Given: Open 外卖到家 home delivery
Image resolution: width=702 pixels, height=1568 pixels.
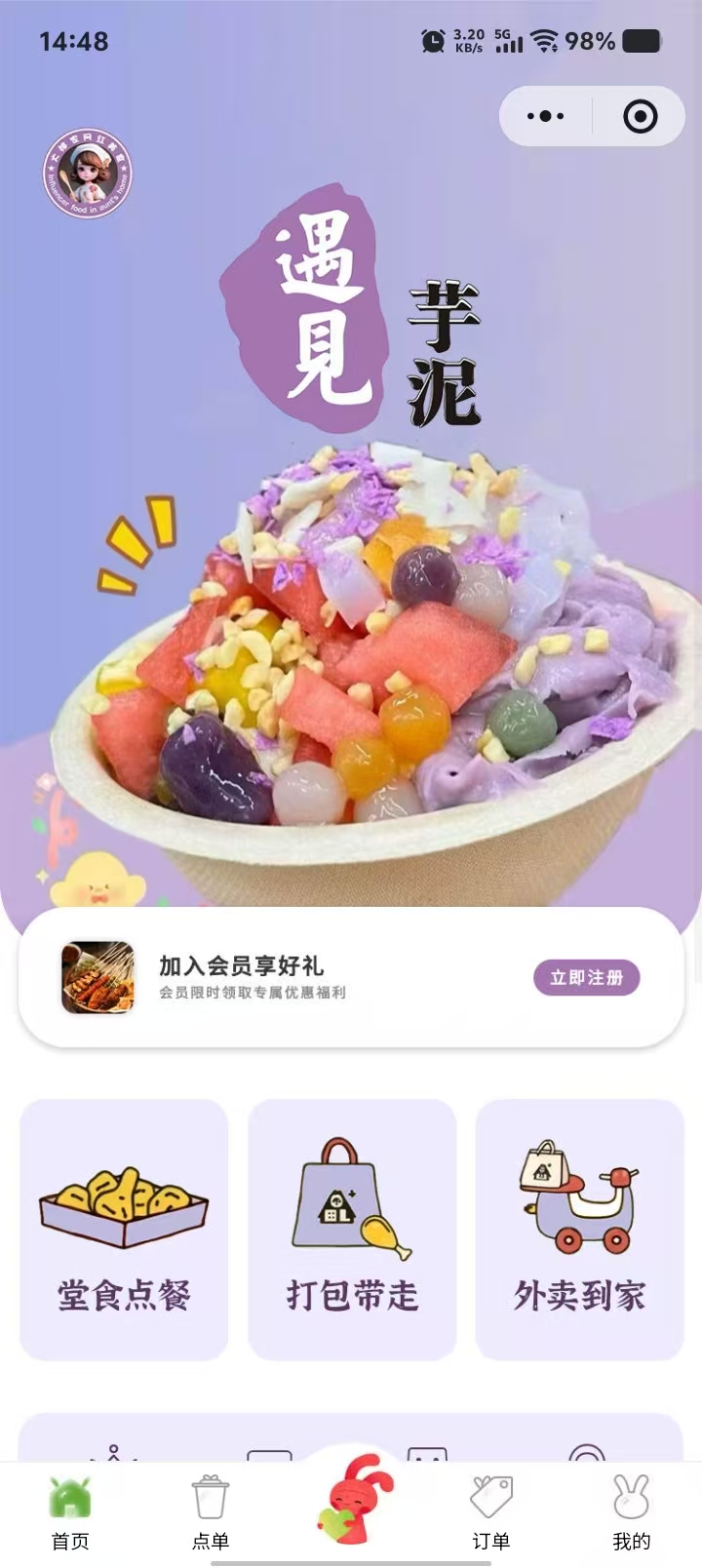Looking at the screenshot, I should (579, 1229).
